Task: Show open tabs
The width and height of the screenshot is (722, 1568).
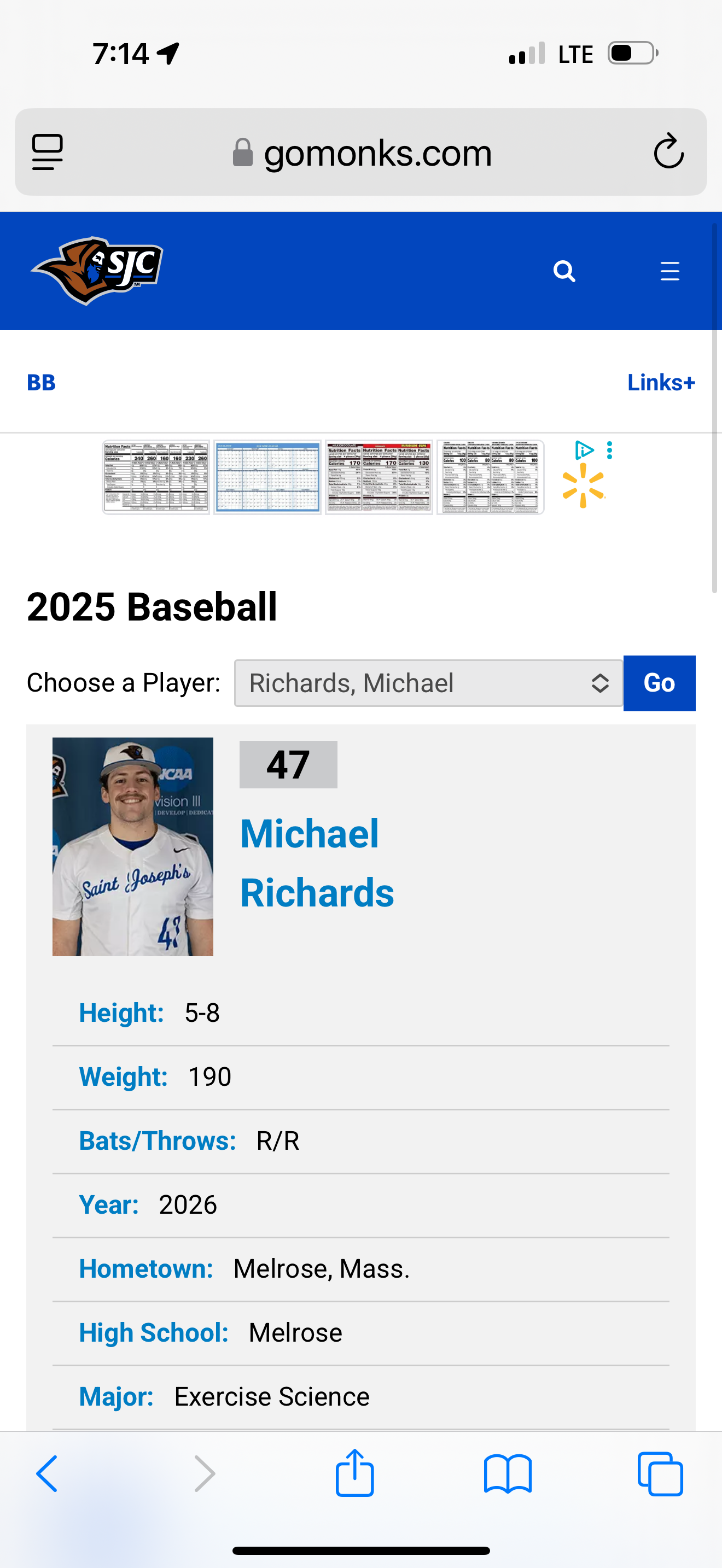Action: [660, 1473]
